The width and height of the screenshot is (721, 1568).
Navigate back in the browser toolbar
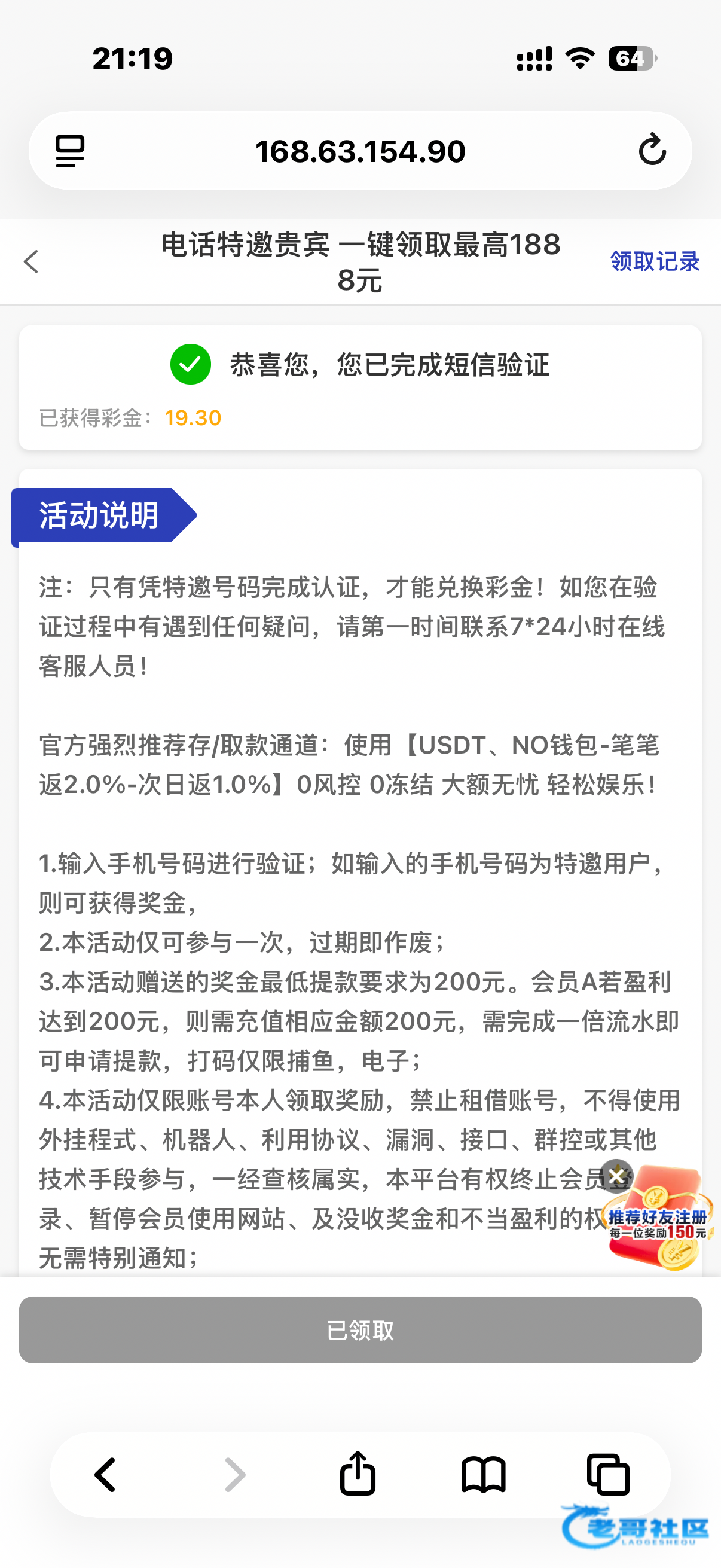coord(105,1474)
